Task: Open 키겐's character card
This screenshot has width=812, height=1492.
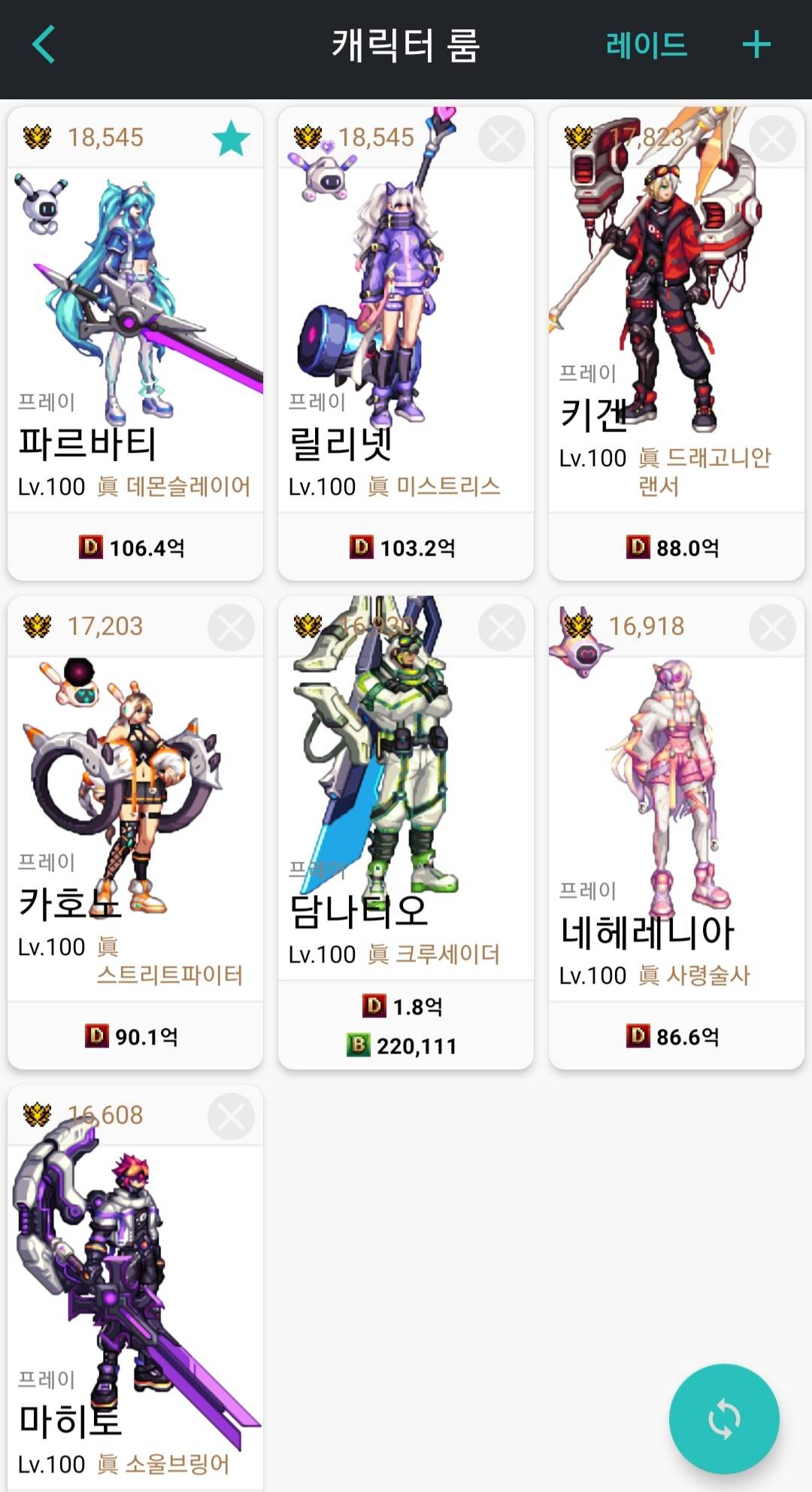Action: click(677, 338)
